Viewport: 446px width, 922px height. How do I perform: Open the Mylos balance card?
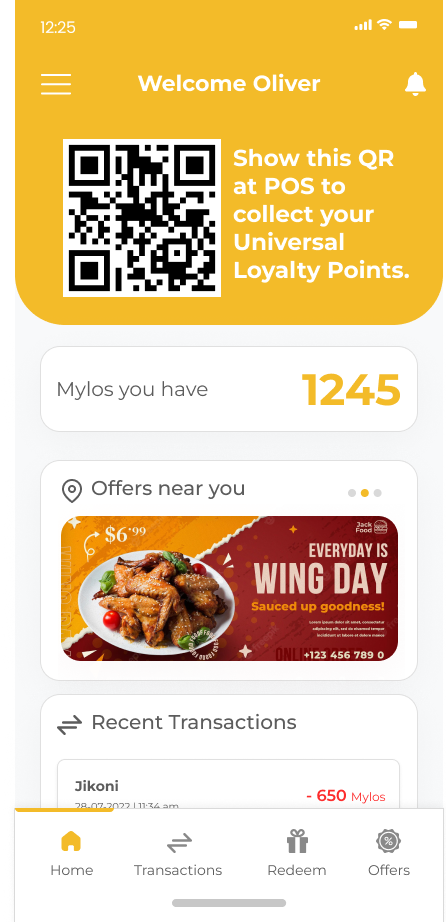[229, 389]
